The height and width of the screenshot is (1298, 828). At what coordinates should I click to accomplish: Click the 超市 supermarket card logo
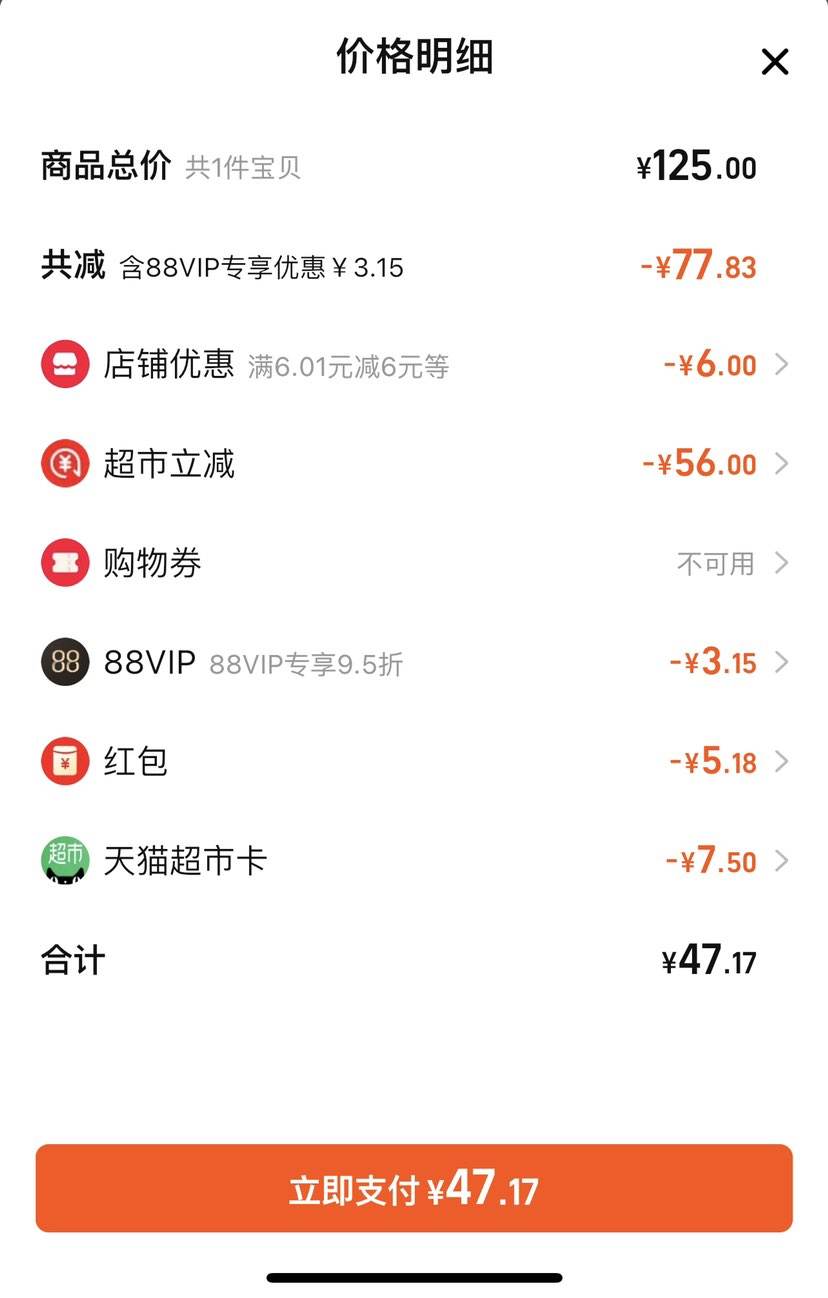click(x=64, y=860)
